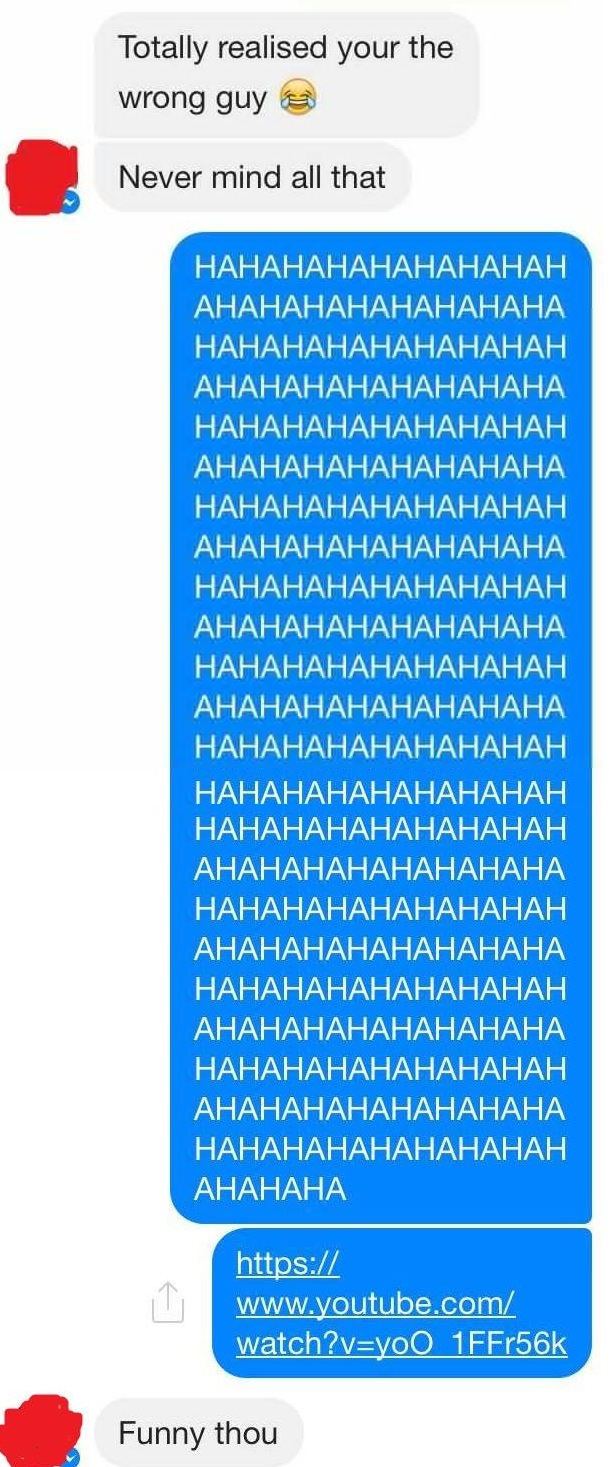Open the YouTube link in the message
This screenshot has width=609, height=1467.
[400, 1304]
